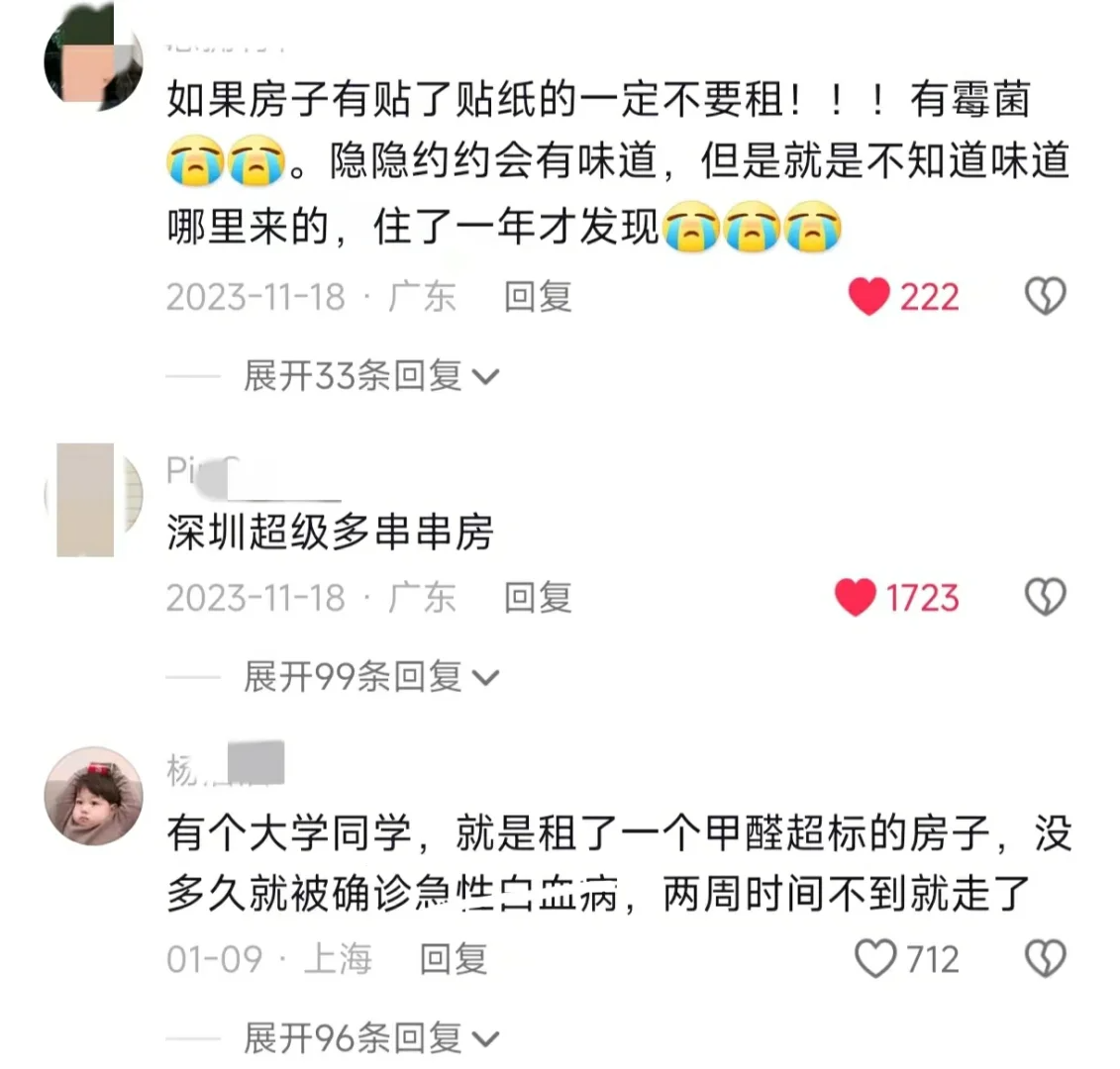The height and width of the screenshot is (1069, 1120).
Task: Like the comment about 贴纸 and 霉菌
Action: tap(869, 297)
